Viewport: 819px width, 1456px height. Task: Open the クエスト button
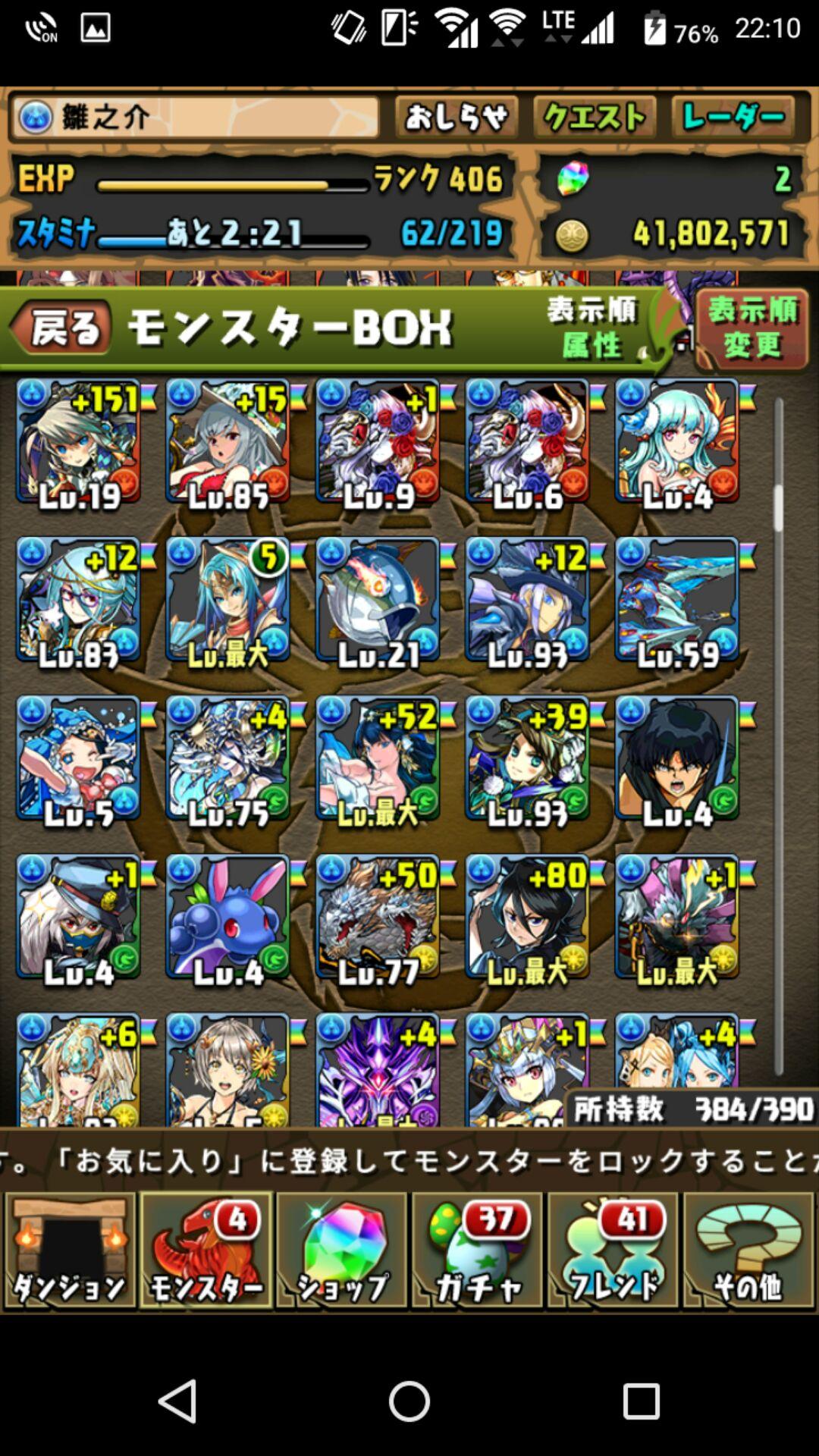coord(595,118)
